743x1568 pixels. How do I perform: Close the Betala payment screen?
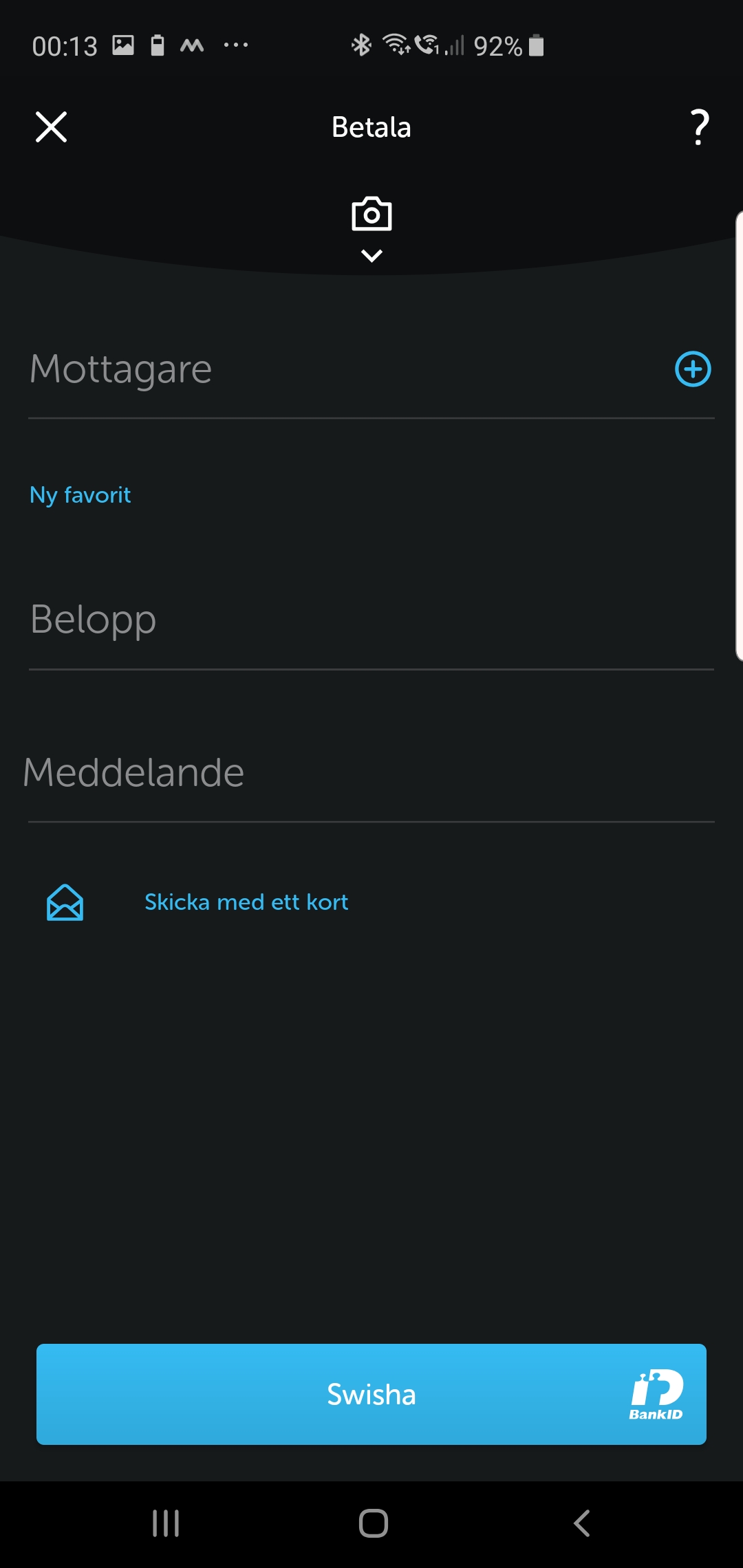(51, 127)
